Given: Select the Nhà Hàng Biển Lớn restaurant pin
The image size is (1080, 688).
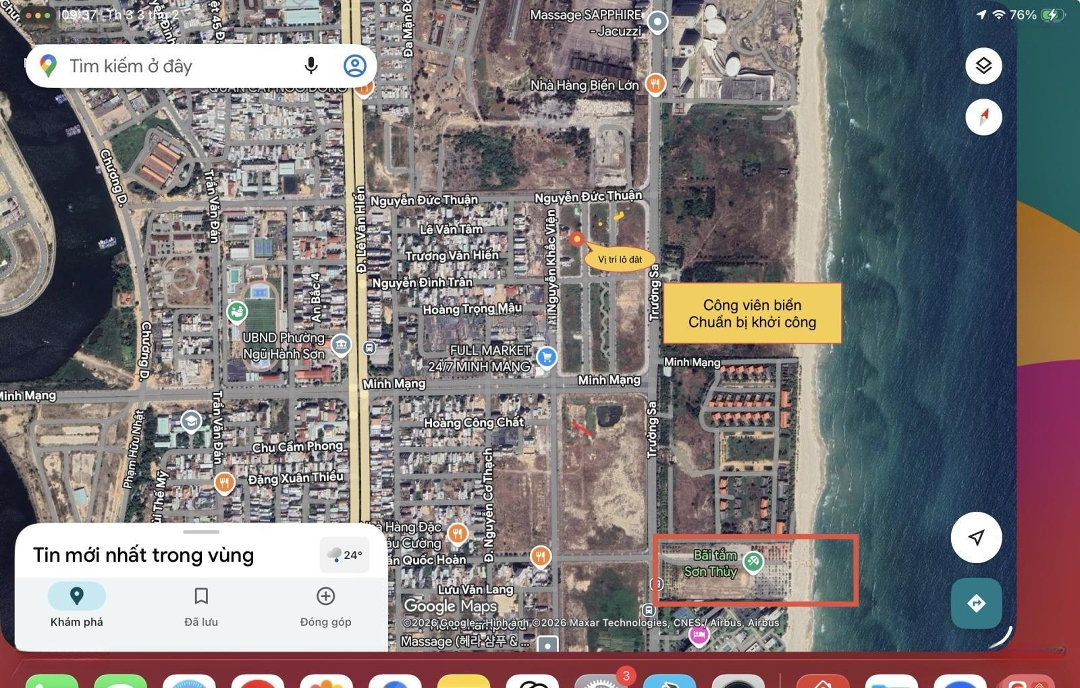Looking at the screenshot, I should click(x=656, y=85).
